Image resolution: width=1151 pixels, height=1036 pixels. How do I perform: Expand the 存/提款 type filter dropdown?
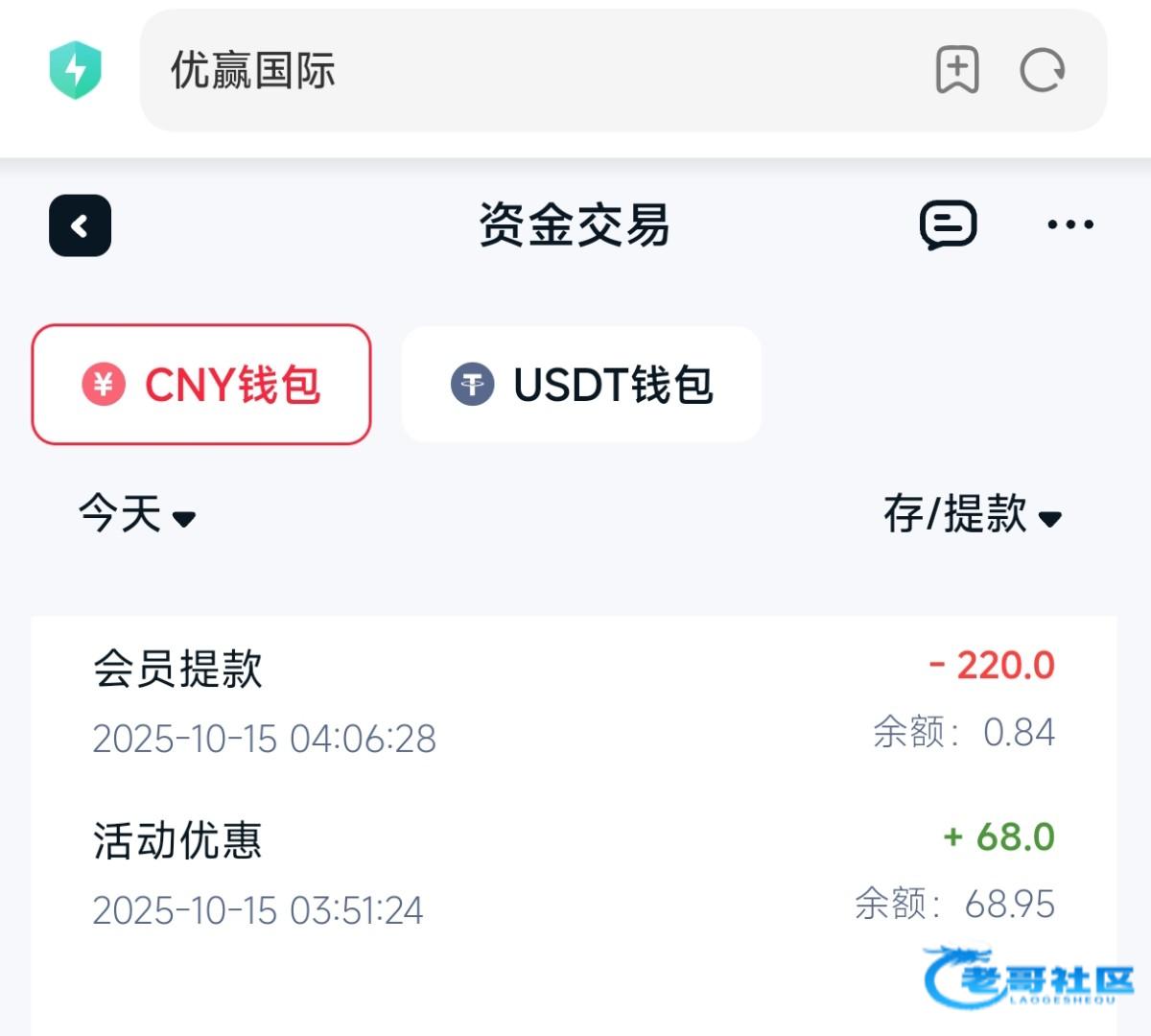[x=972, y=514]
